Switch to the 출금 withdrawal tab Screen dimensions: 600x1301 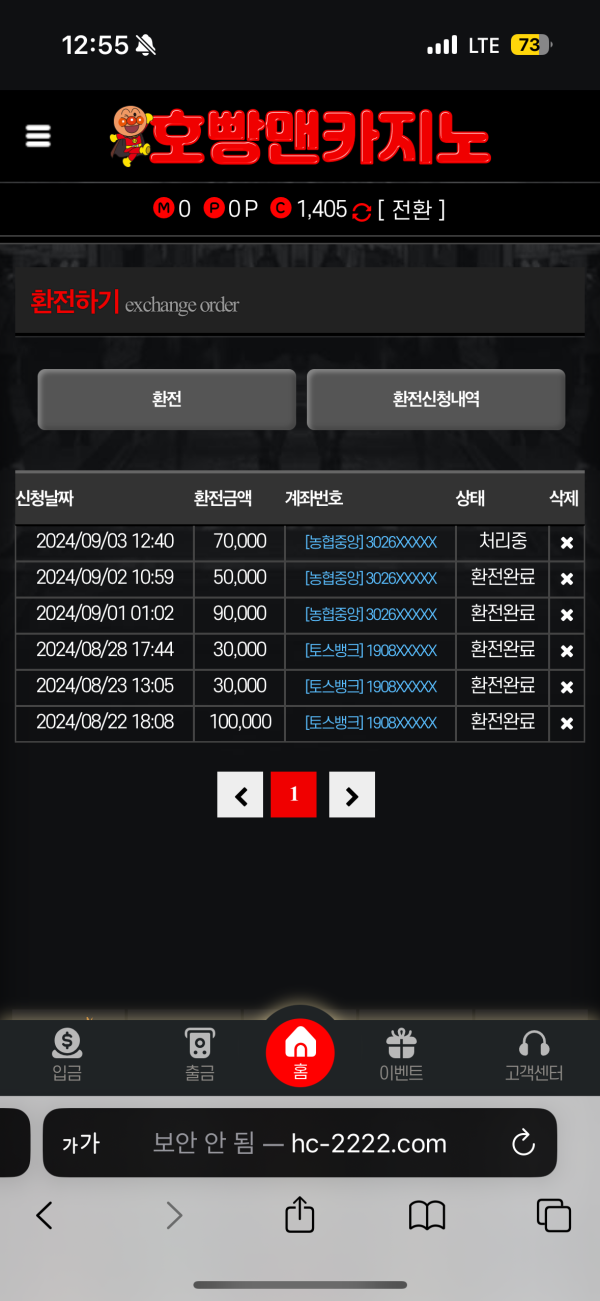pos(199,1055)
